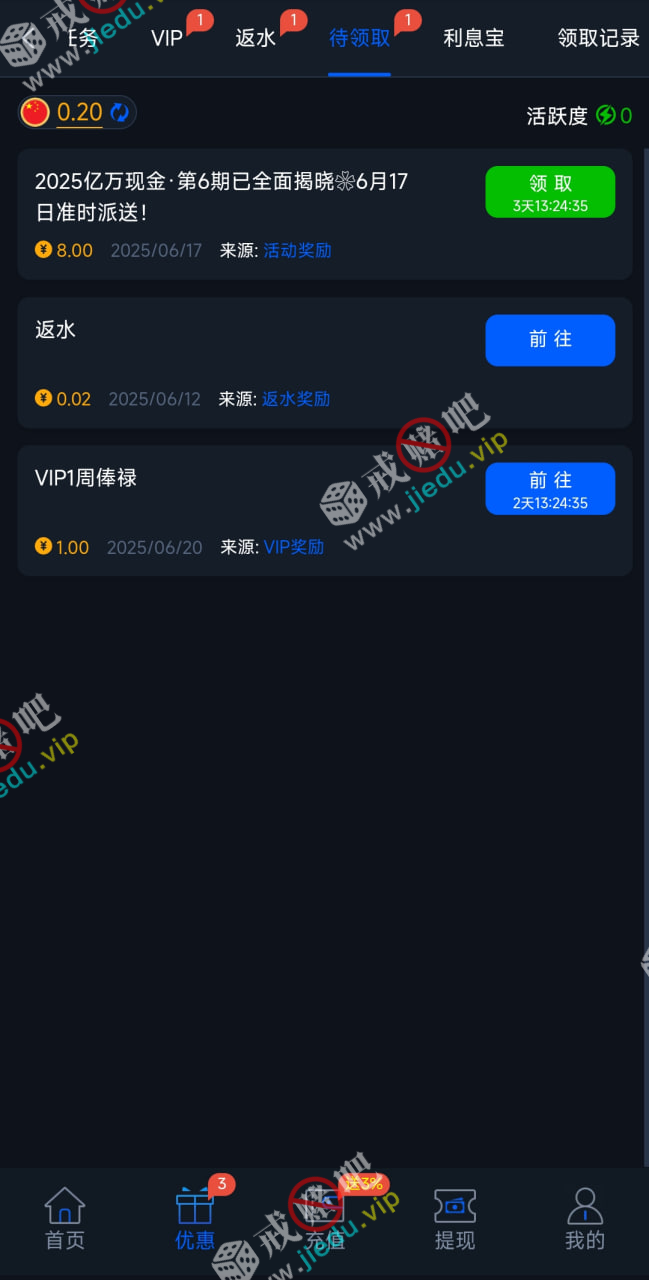Viewport: 649px width, 1280px height.
Task: Open the 返水奖励 source link
Action: pyautogui.click(x=296, y=399)
